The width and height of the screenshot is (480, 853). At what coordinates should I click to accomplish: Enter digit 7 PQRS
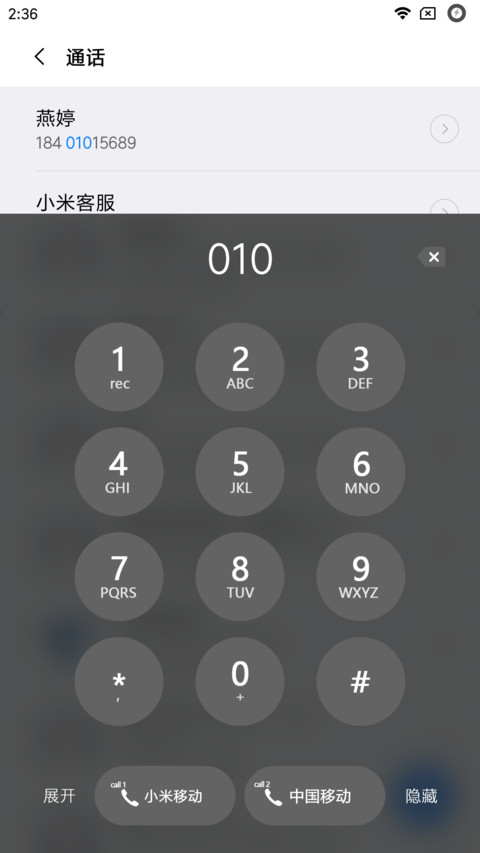click(119, 577)
